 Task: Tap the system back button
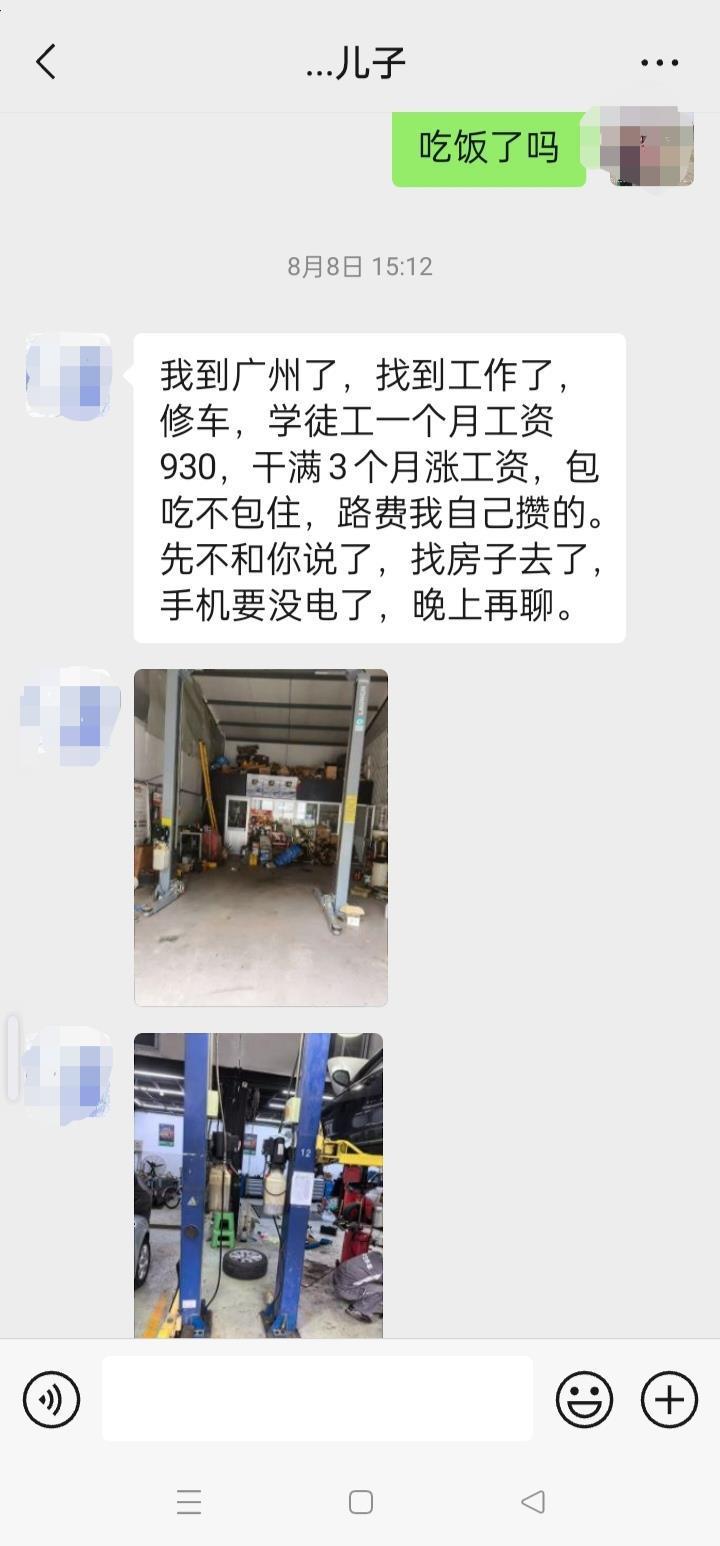[x=533, y=1501]
